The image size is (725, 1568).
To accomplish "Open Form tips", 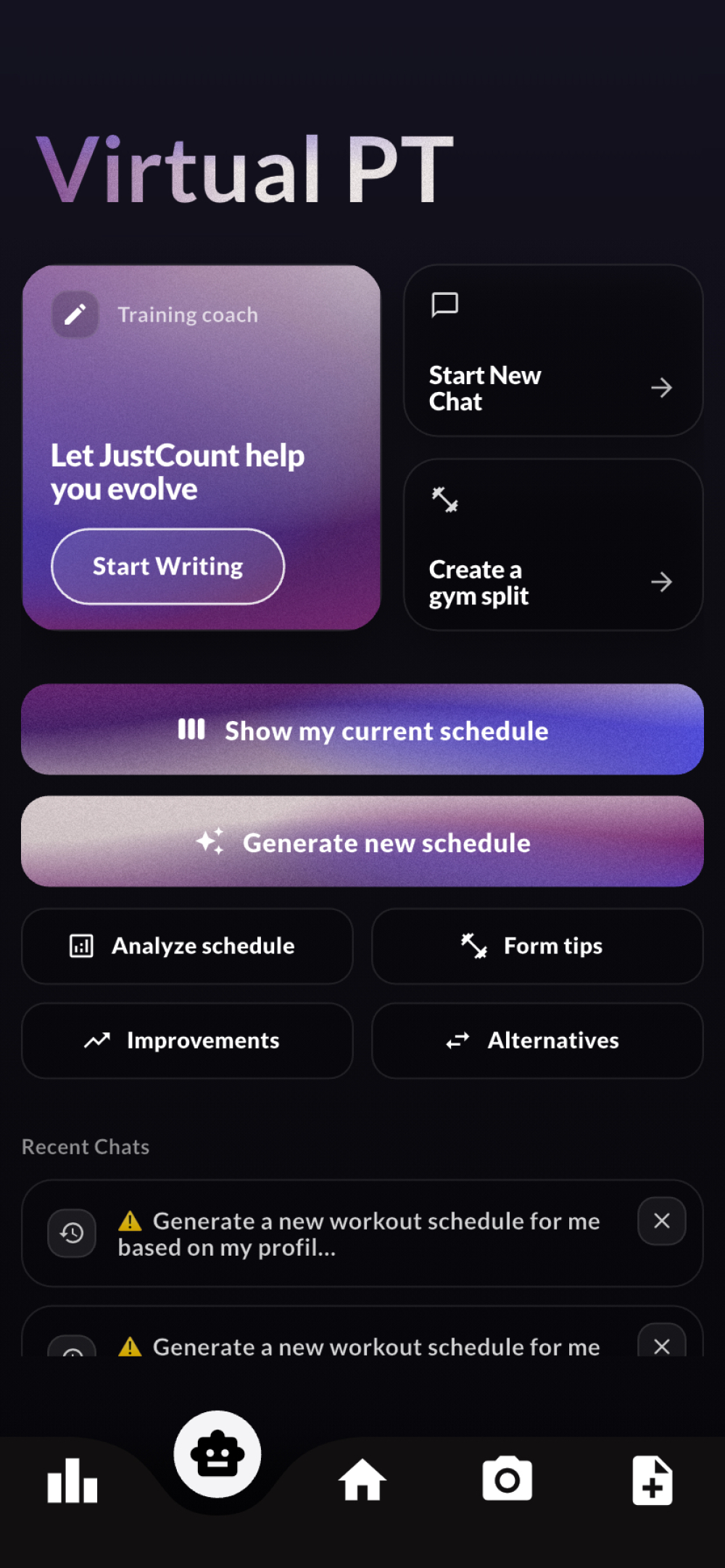I will (537, 946).
